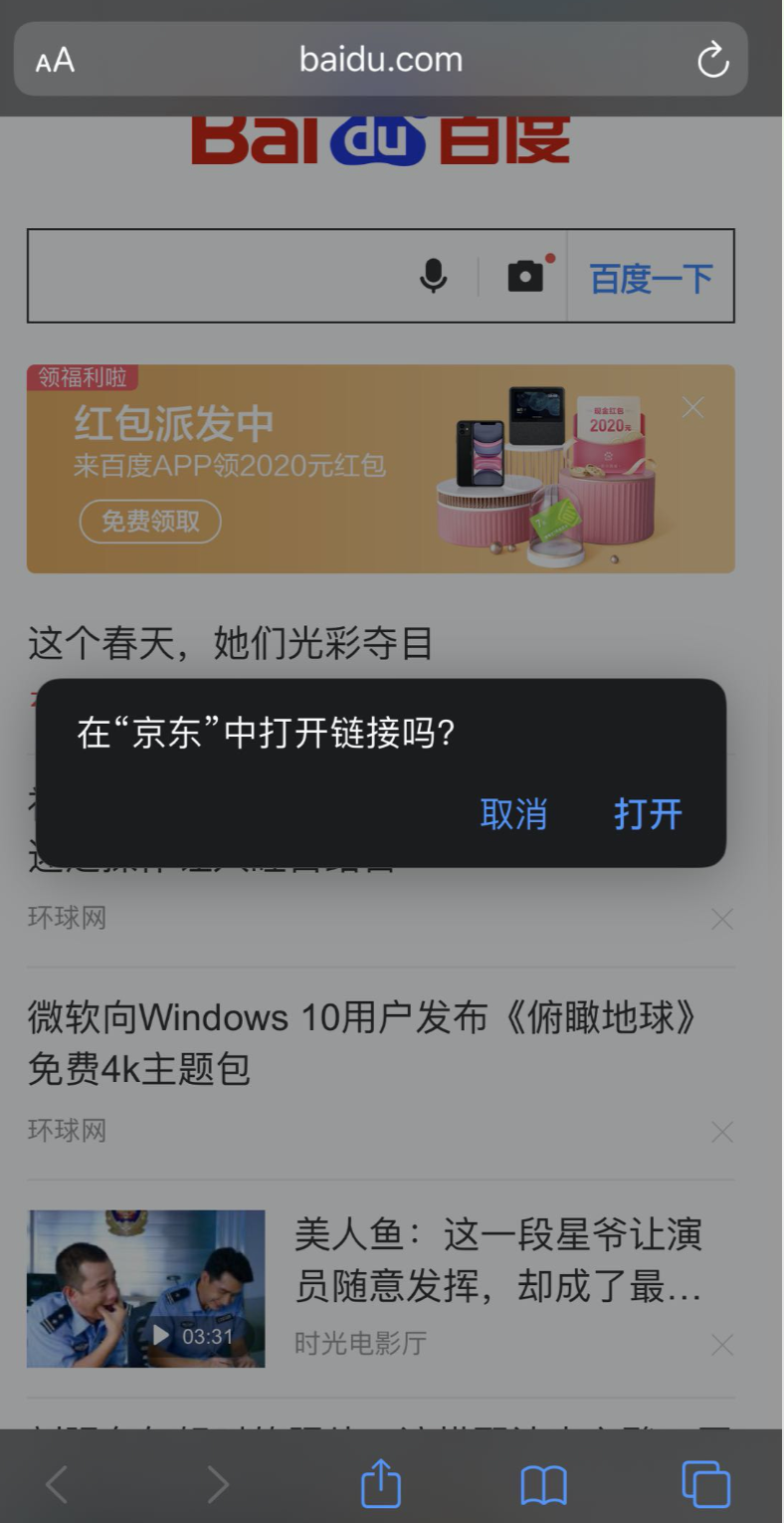Tap the 百度一下 search button

tap(651, 278)
